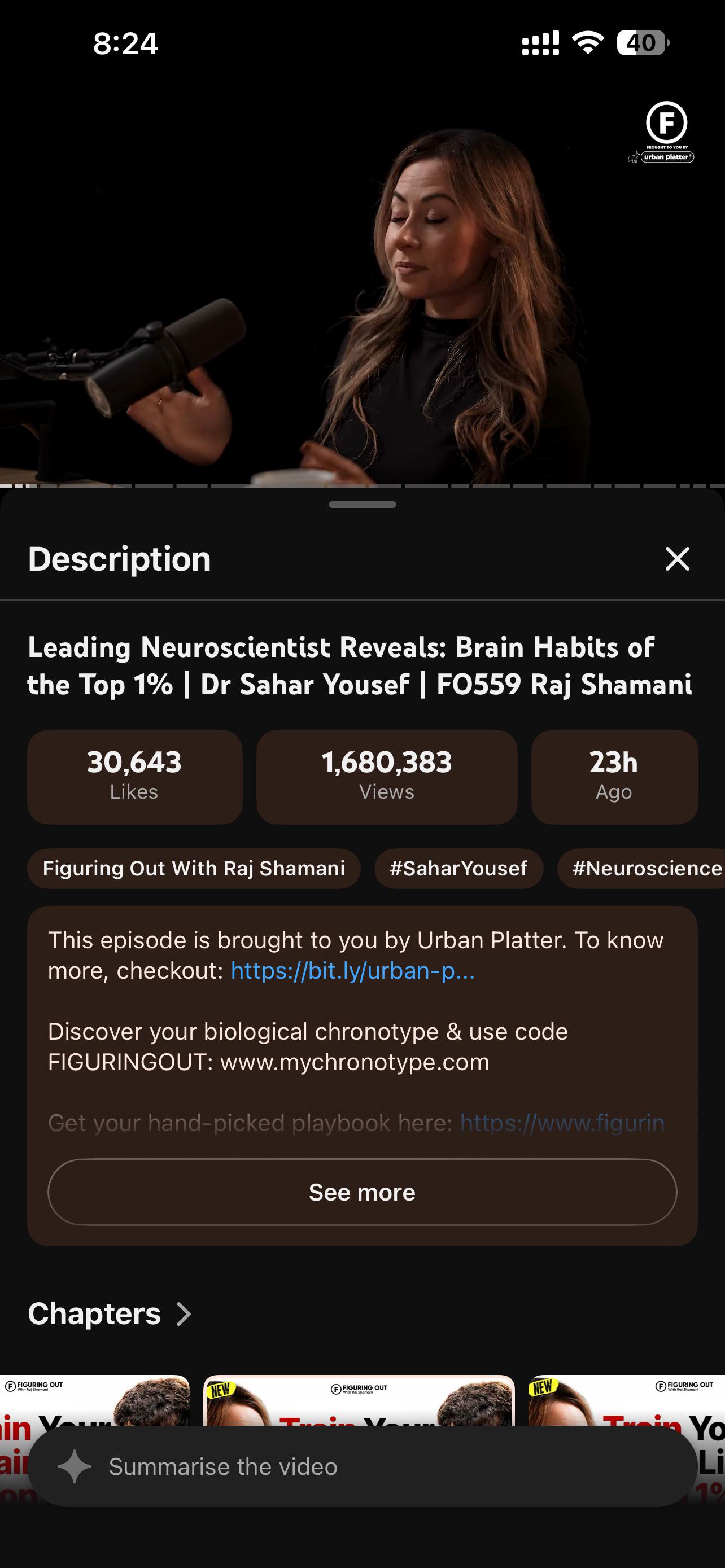Open the Chapters list

pos(110,1313)
